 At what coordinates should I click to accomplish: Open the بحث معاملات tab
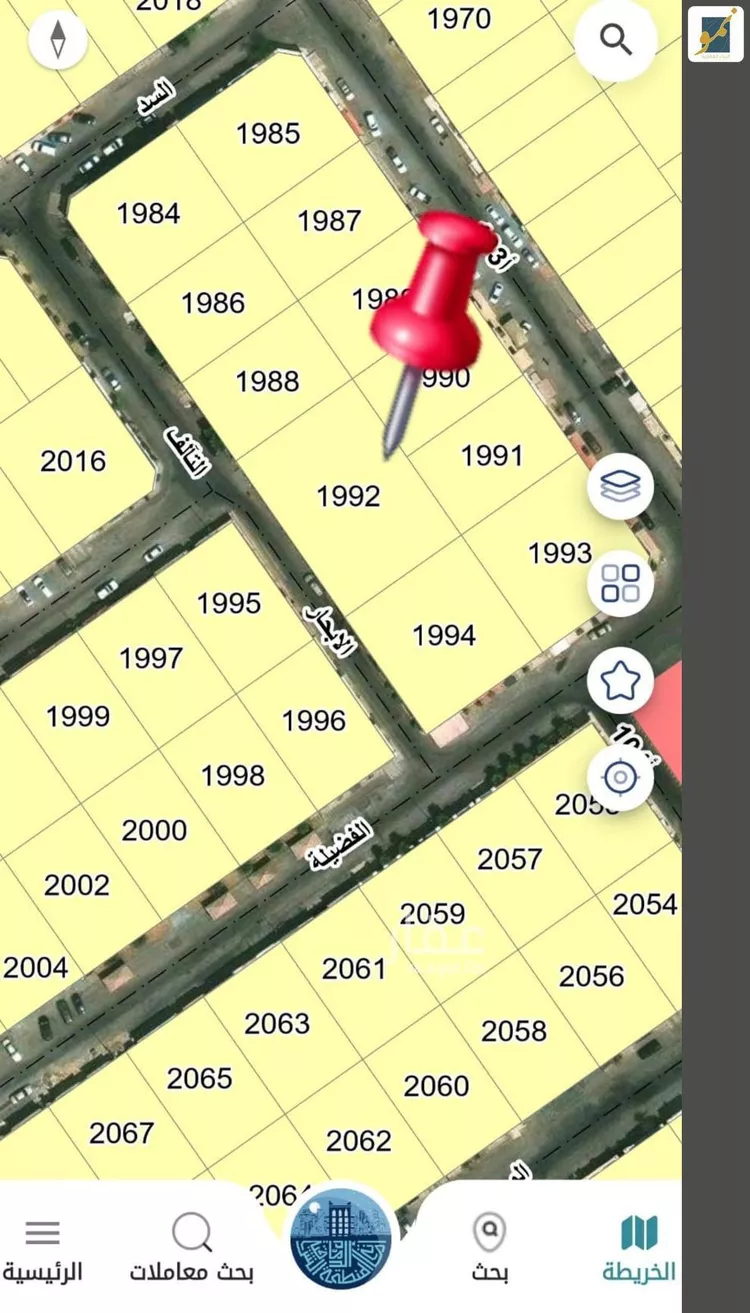(191, 1248)
